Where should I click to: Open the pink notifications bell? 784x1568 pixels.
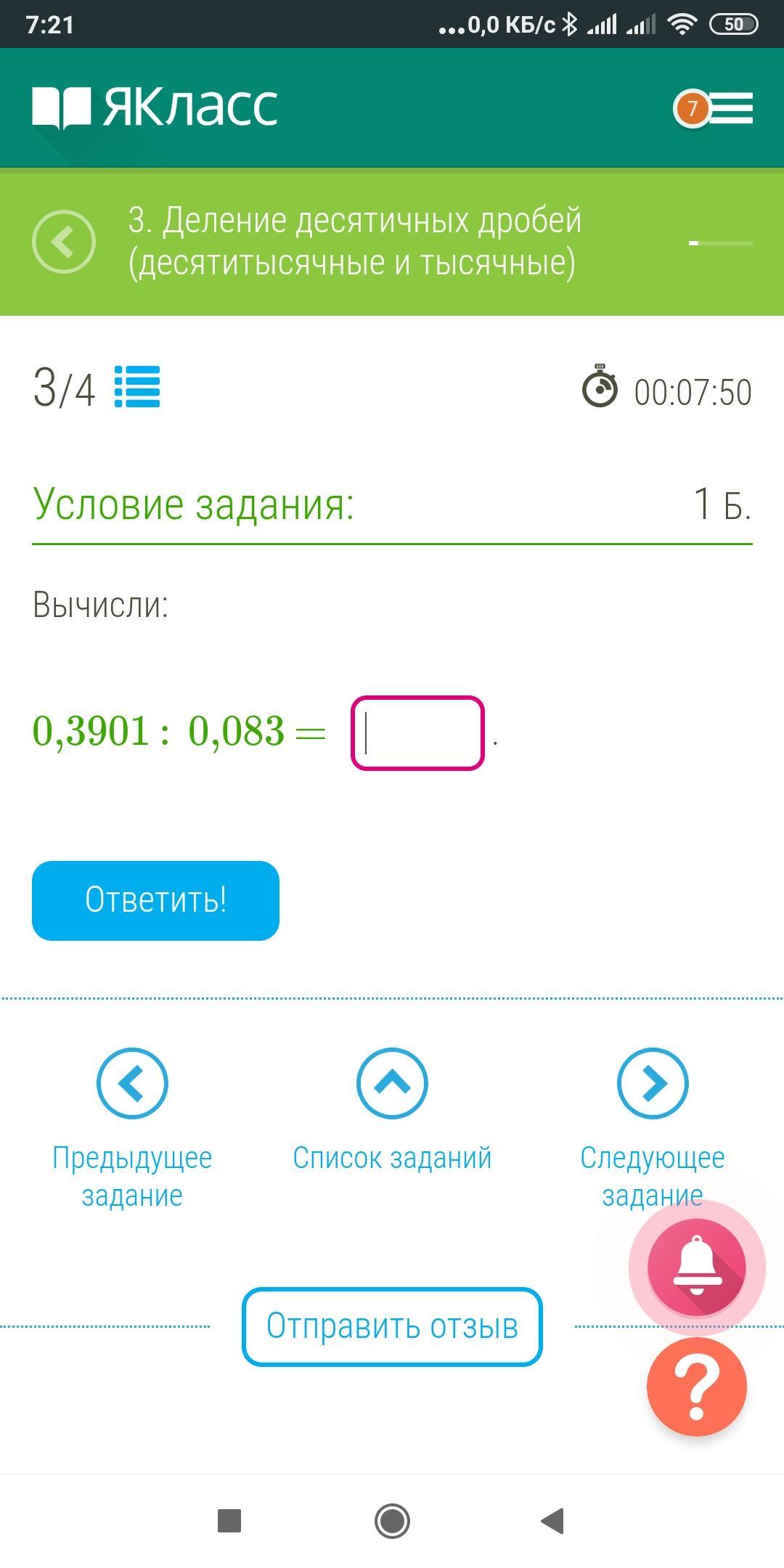point(696,1267)
